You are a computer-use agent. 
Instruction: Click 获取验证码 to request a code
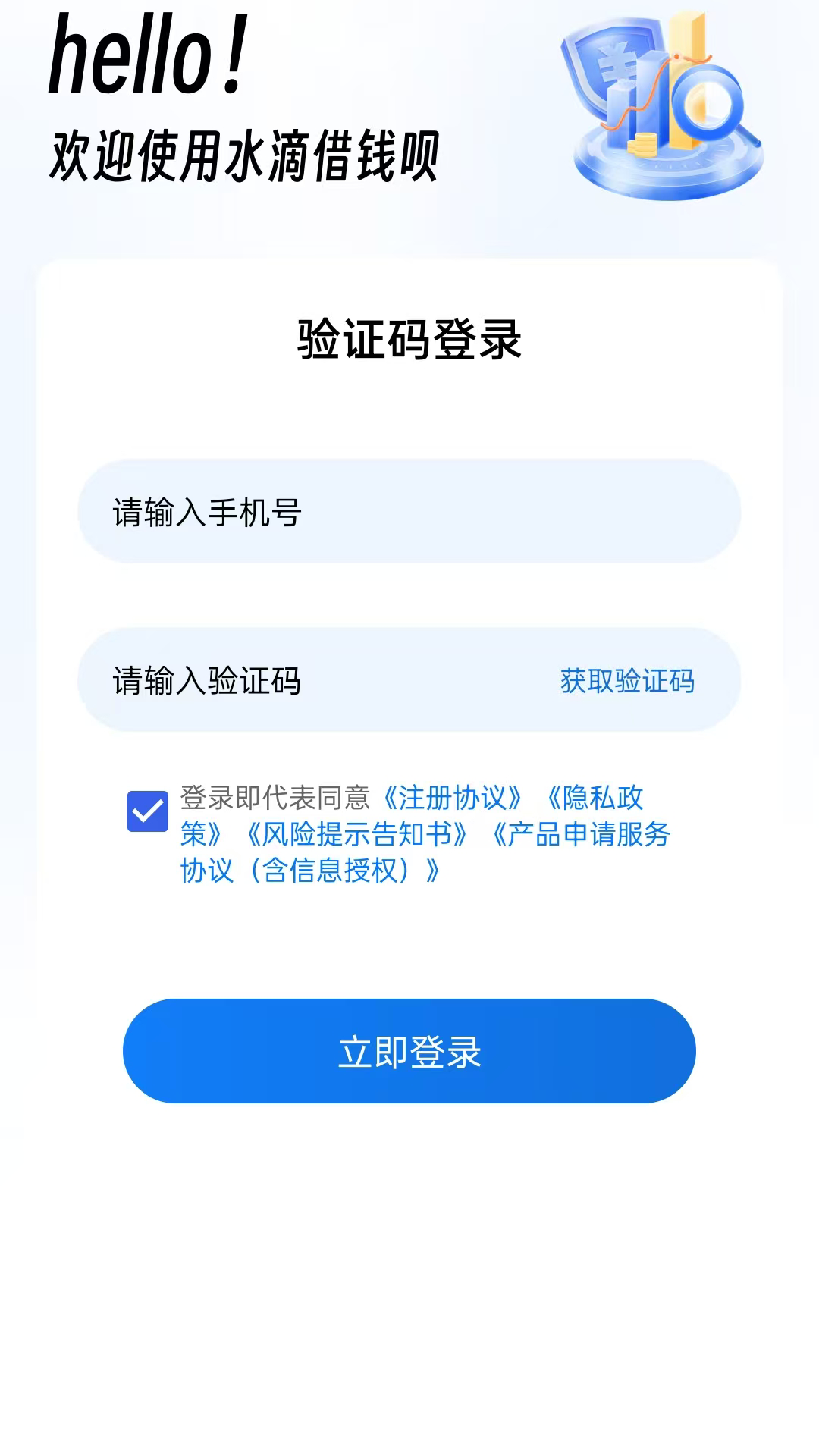[x=626, y=680]
